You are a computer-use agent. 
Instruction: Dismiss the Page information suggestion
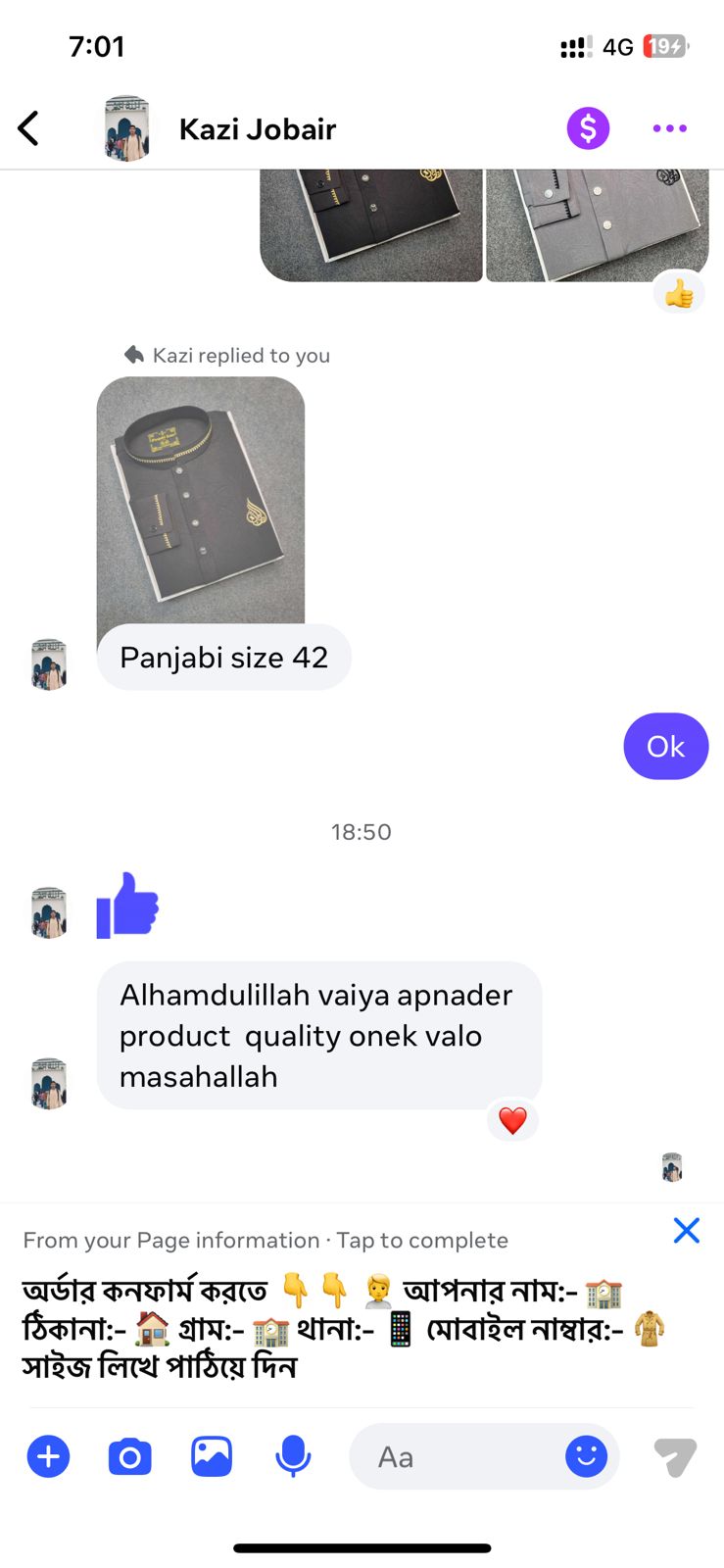coord(686,1230)
